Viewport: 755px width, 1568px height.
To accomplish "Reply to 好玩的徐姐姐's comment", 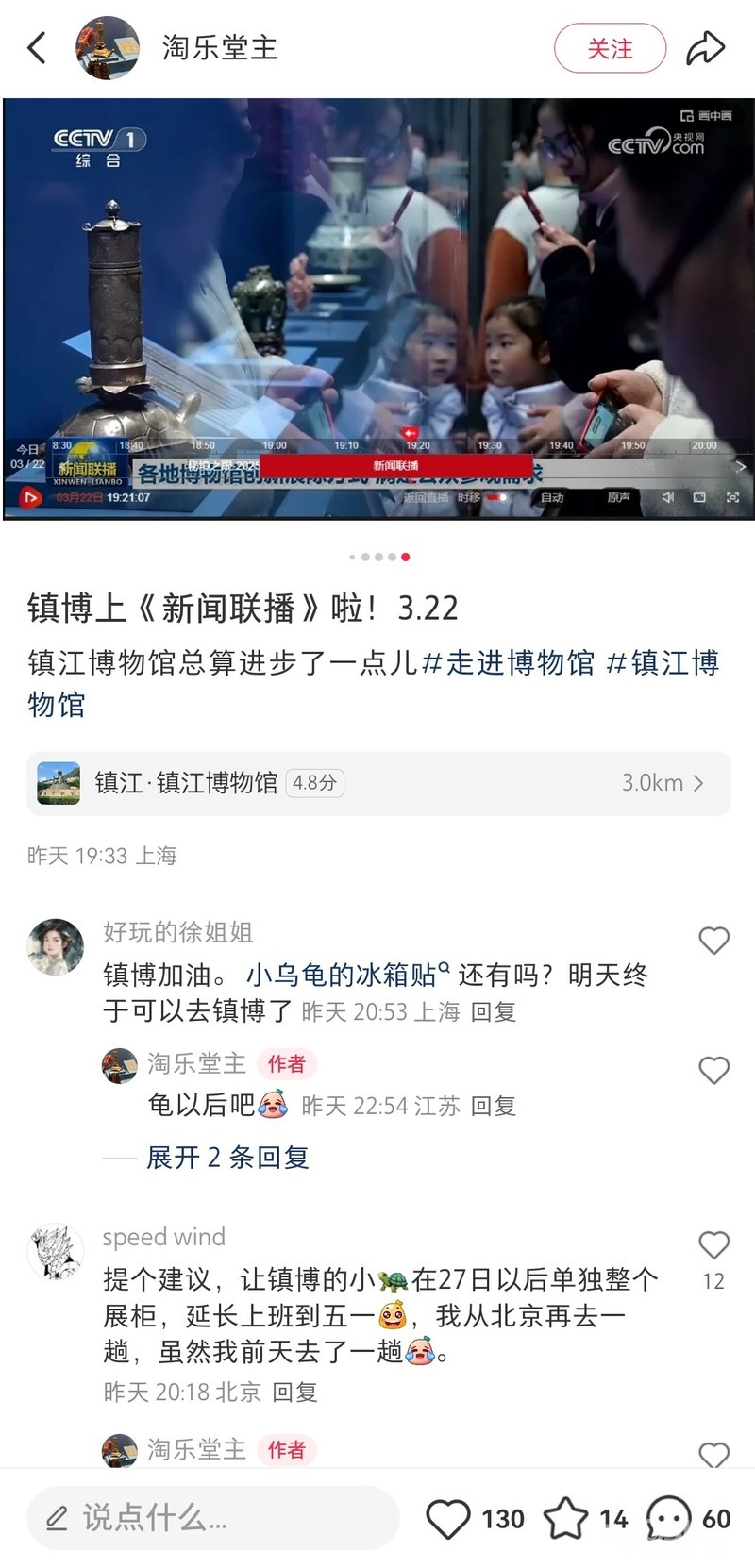I will 494,1012.
